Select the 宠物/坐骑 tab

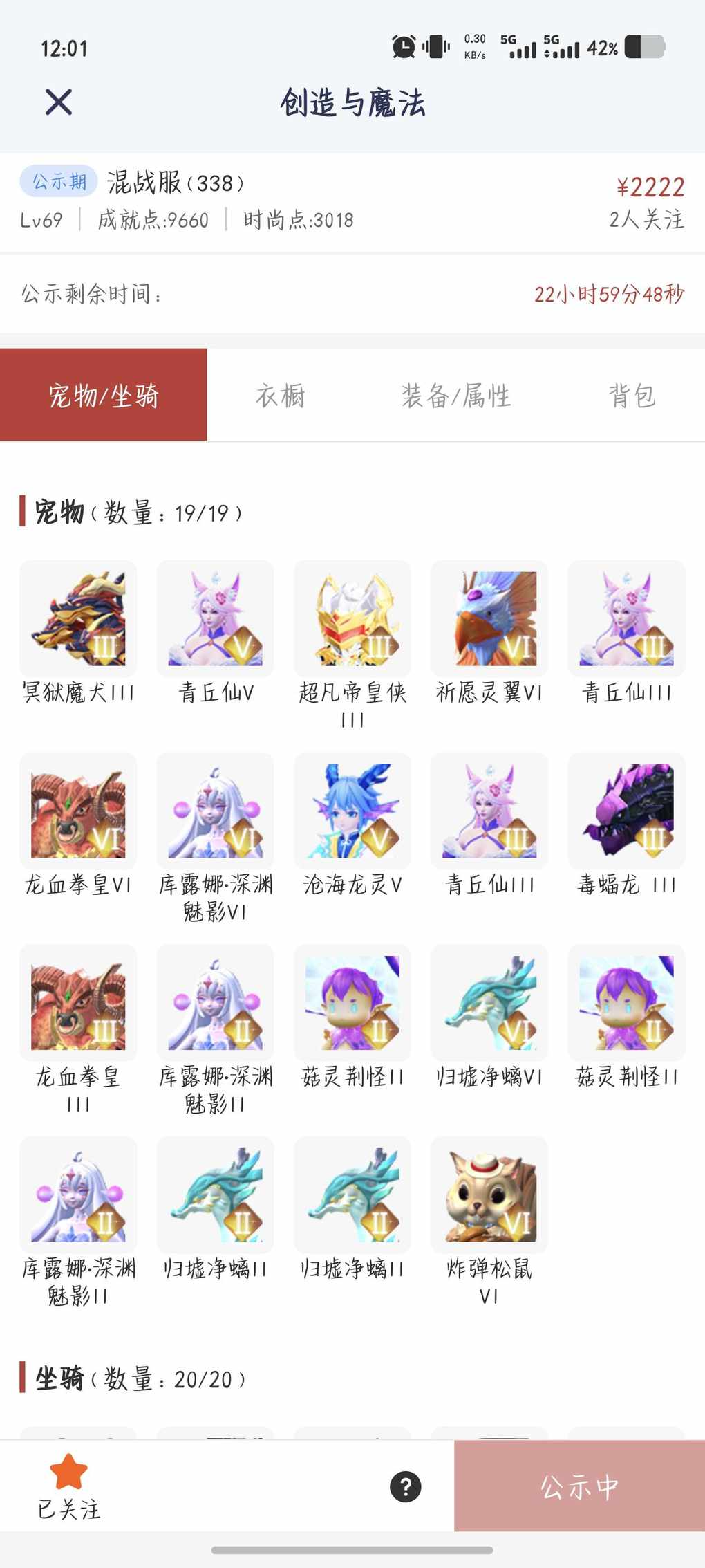click(104, 396)
